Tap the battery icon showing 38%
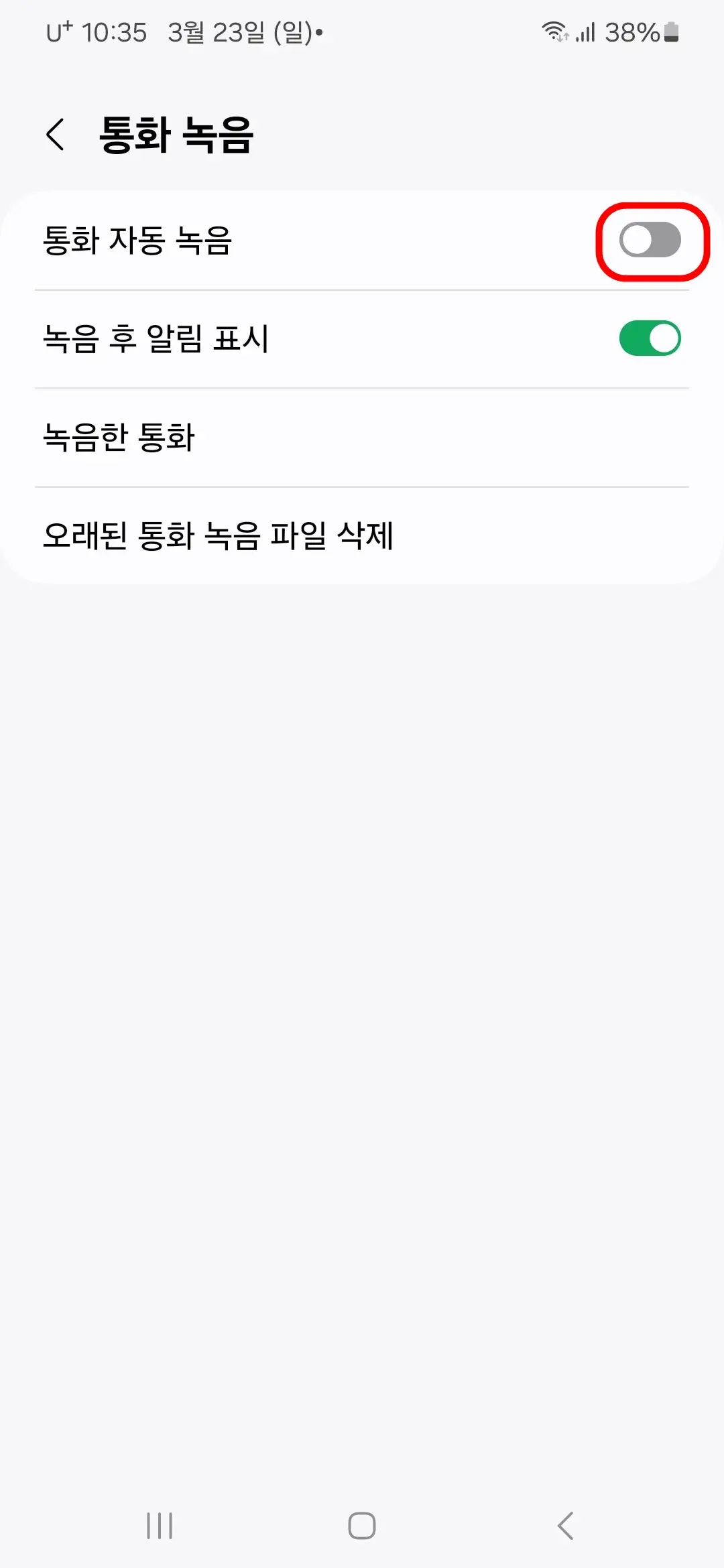The width and height of the screenshot is (724, 1568). (670, 31)
